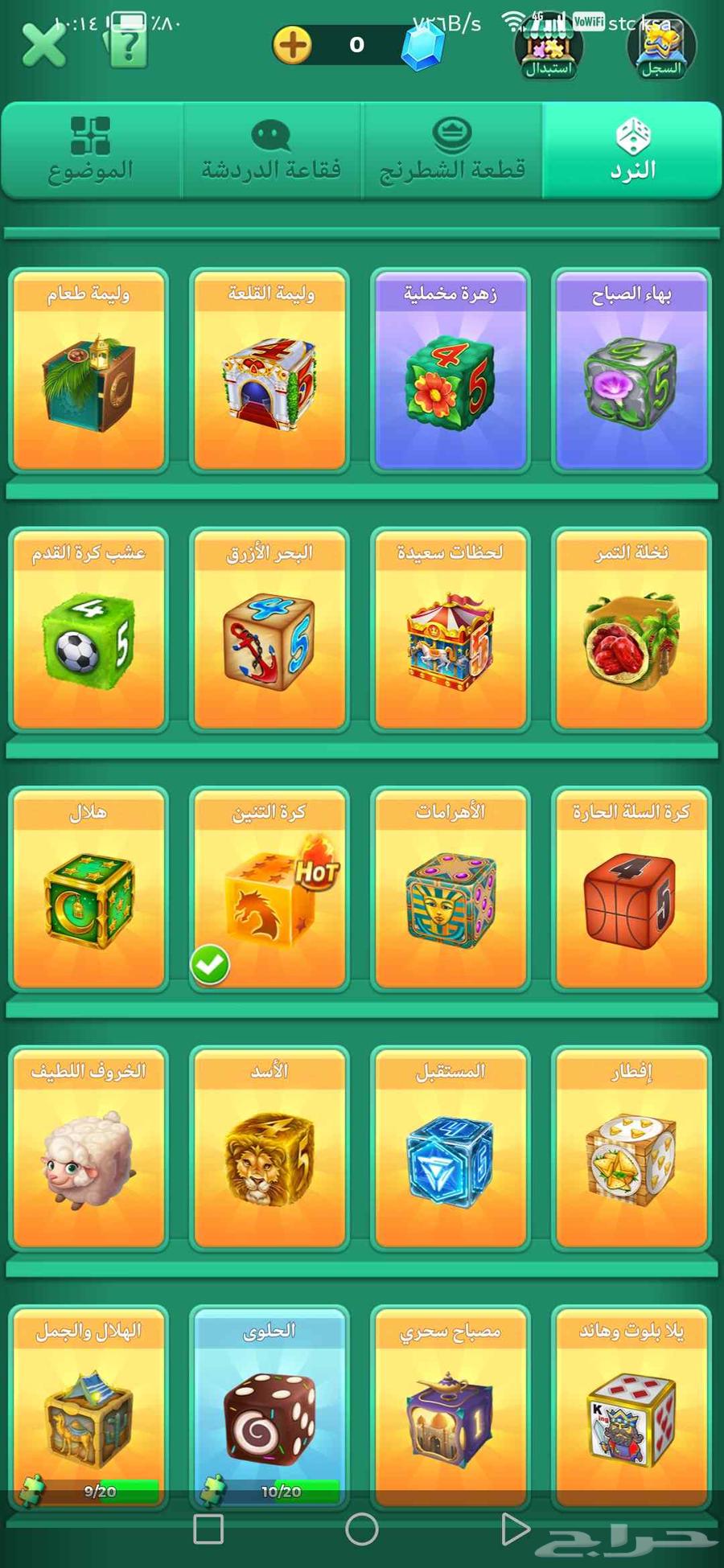Screen dimensions: 724x1568
Task: Open the الأسد dice card
Action: [x=269, y=1148]
